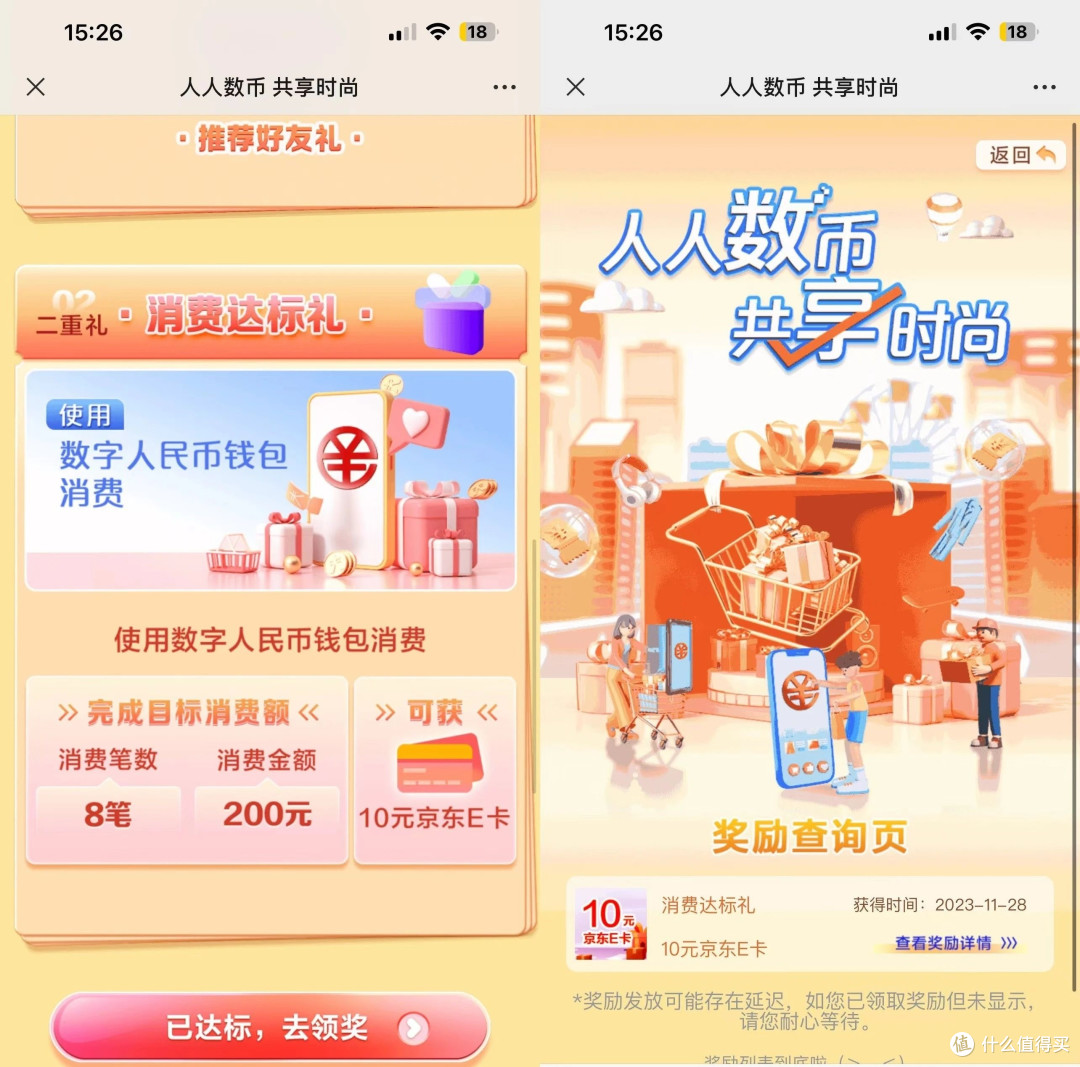
Task: Open overflow menu on the 消费达标礼 screen
Action: click(504, 87)
